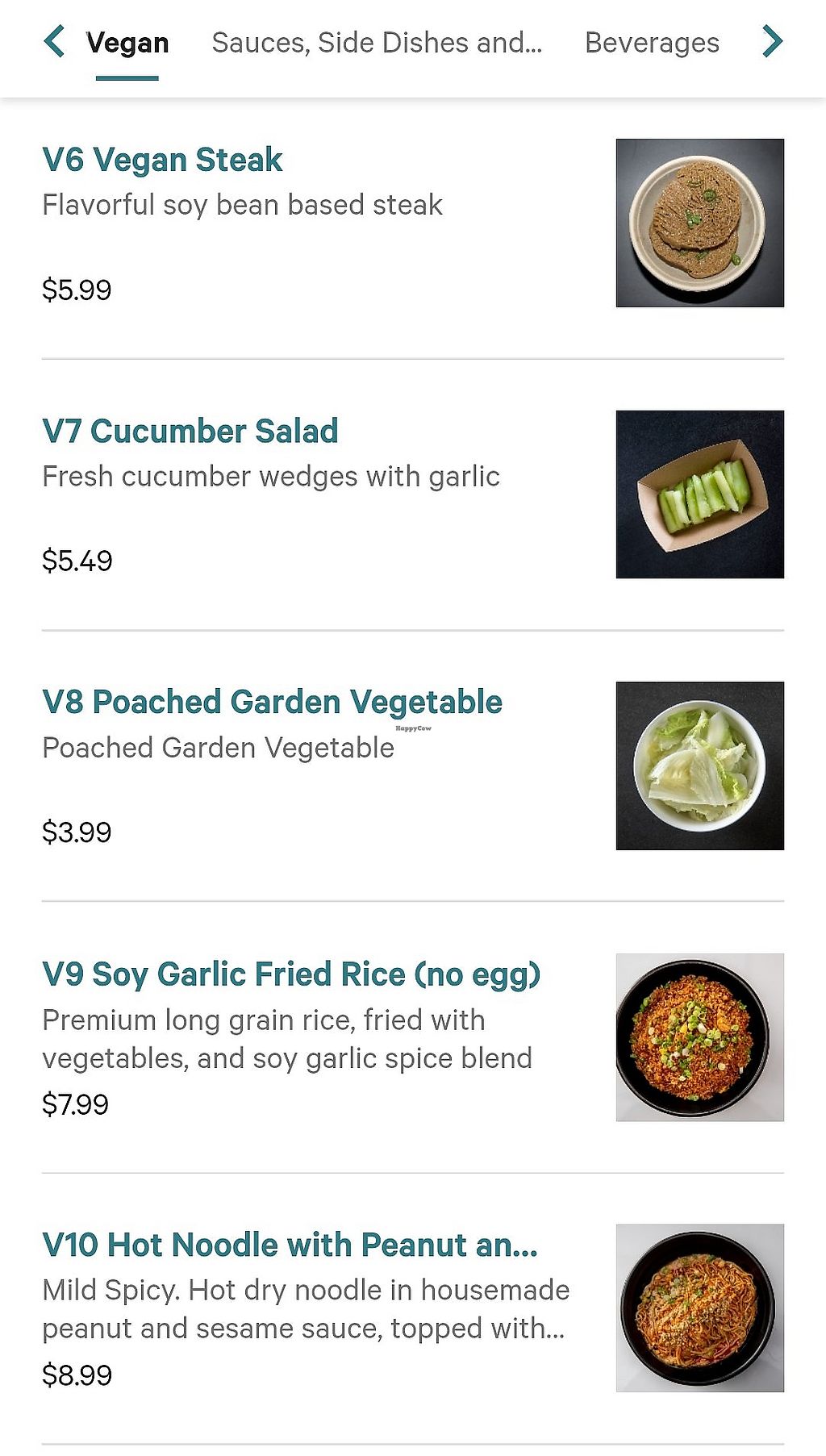Viewport: 826px width, 1456px height.
Task: Choose V8 Poached Garden Vegetable
Action: 272,702
